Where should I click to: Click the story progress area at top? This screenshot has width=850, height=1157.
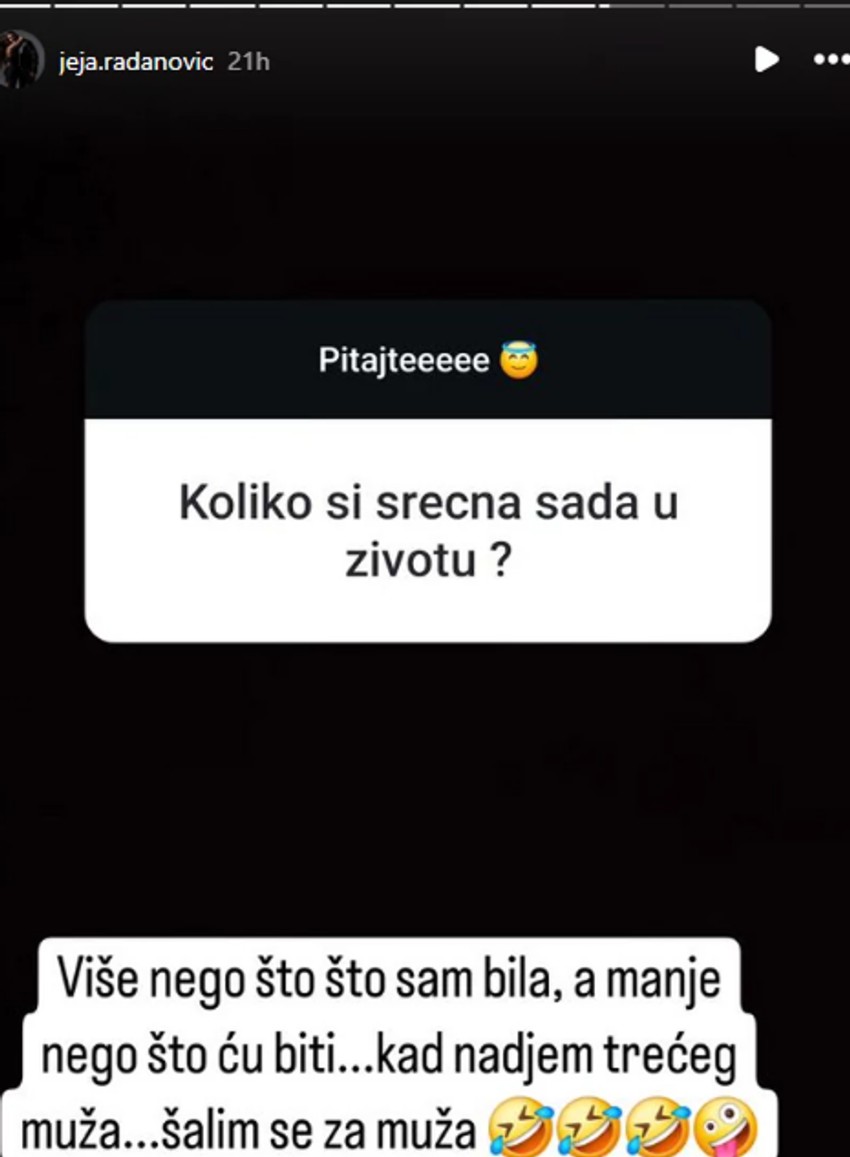click(x=425, y=8)
